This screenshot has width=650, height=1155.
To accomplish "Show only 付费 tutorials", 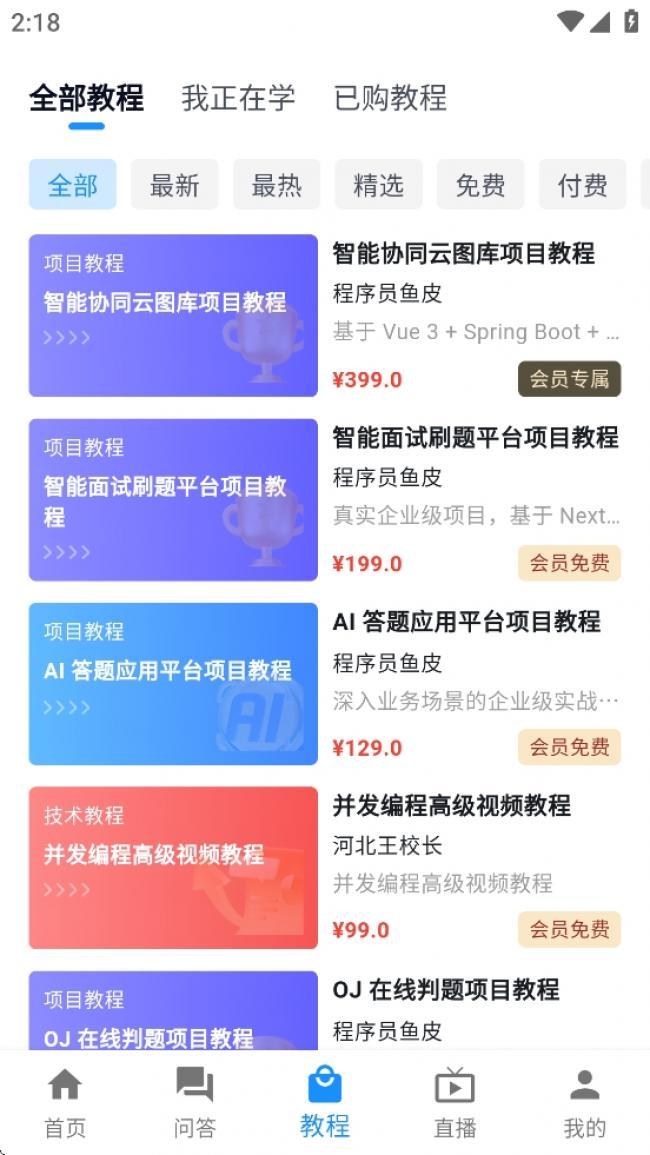I will [583, 185].
